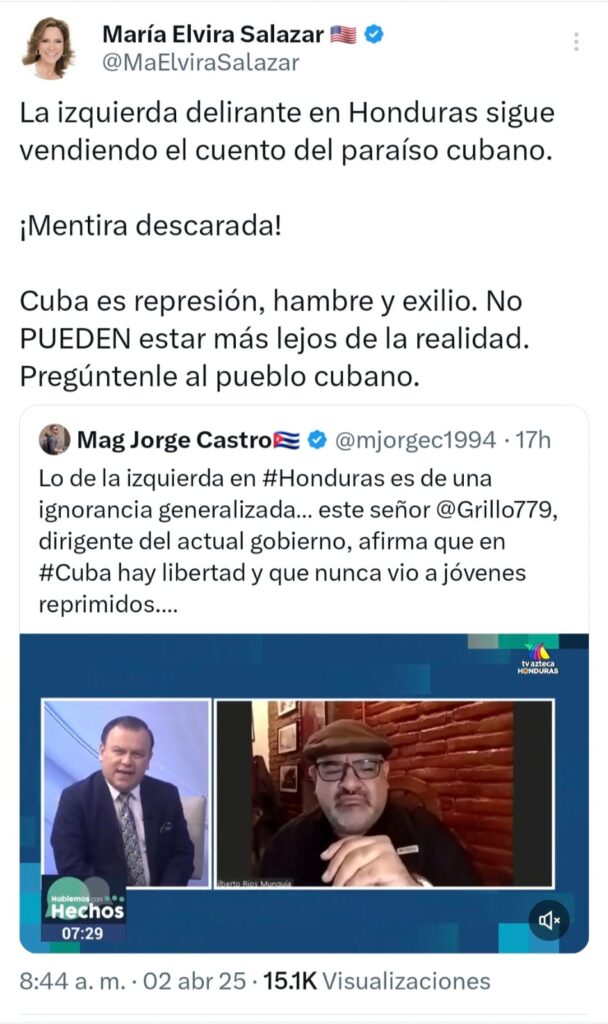This screenshot has width=608, height=1024.
Task: Open the tweet's overflow menu
Action: coord(576,42)
